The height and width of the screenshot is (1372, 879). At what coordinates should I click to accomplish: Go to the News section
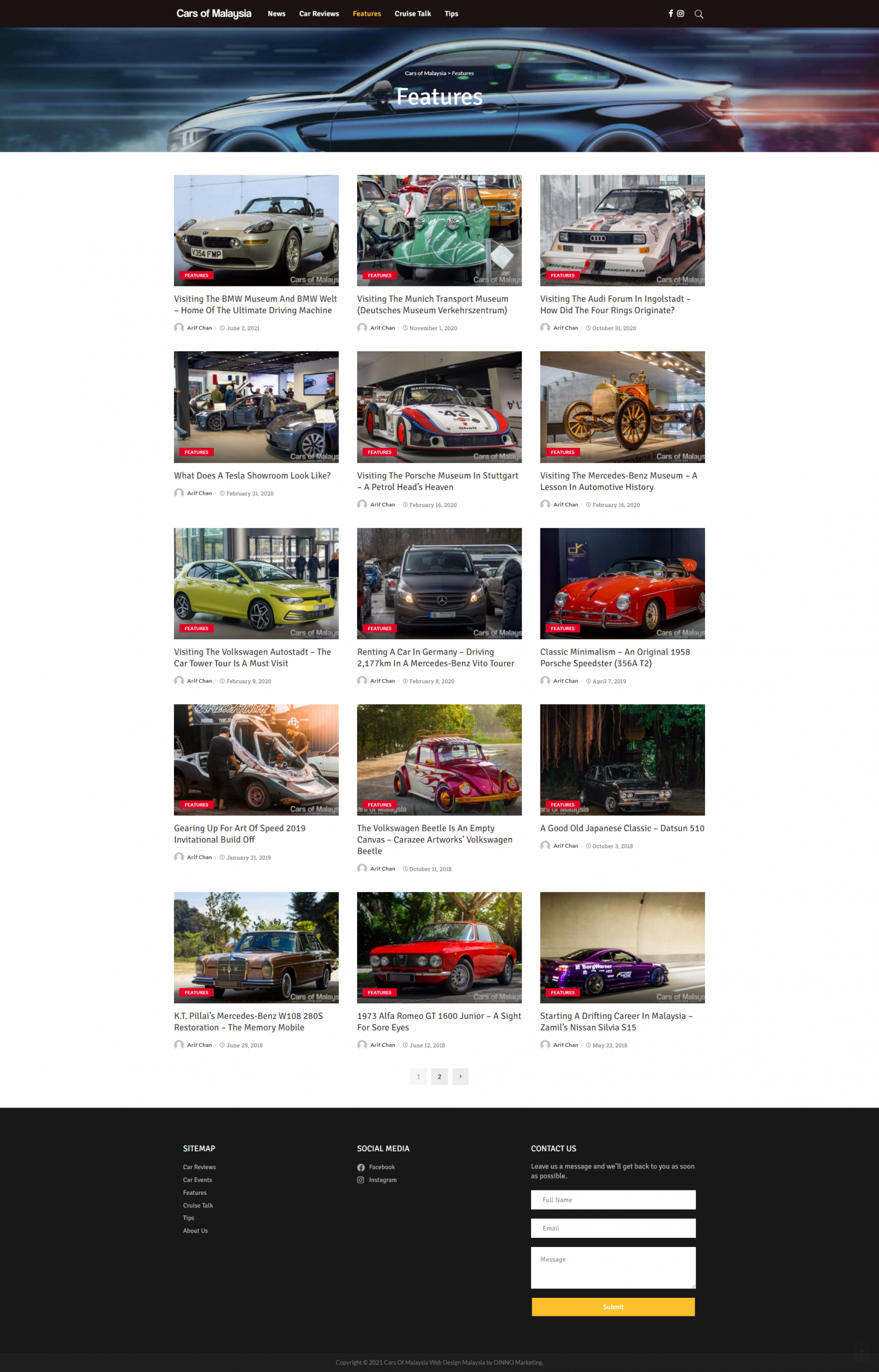pos(276,14)
